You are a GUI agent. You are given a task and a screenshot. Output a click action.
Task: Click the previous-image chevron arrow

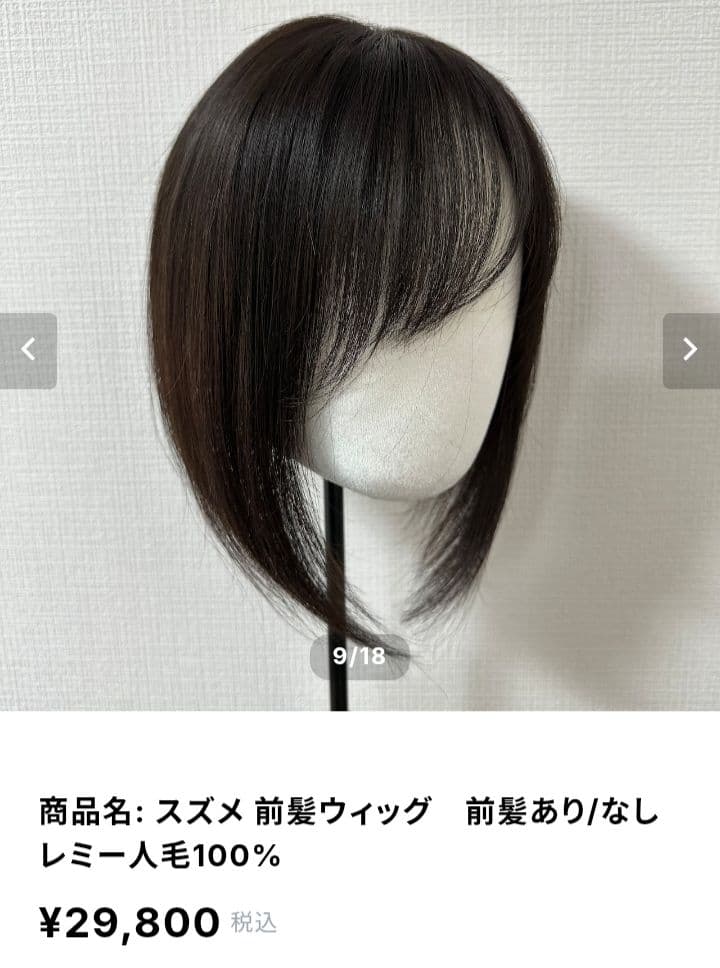28,347
